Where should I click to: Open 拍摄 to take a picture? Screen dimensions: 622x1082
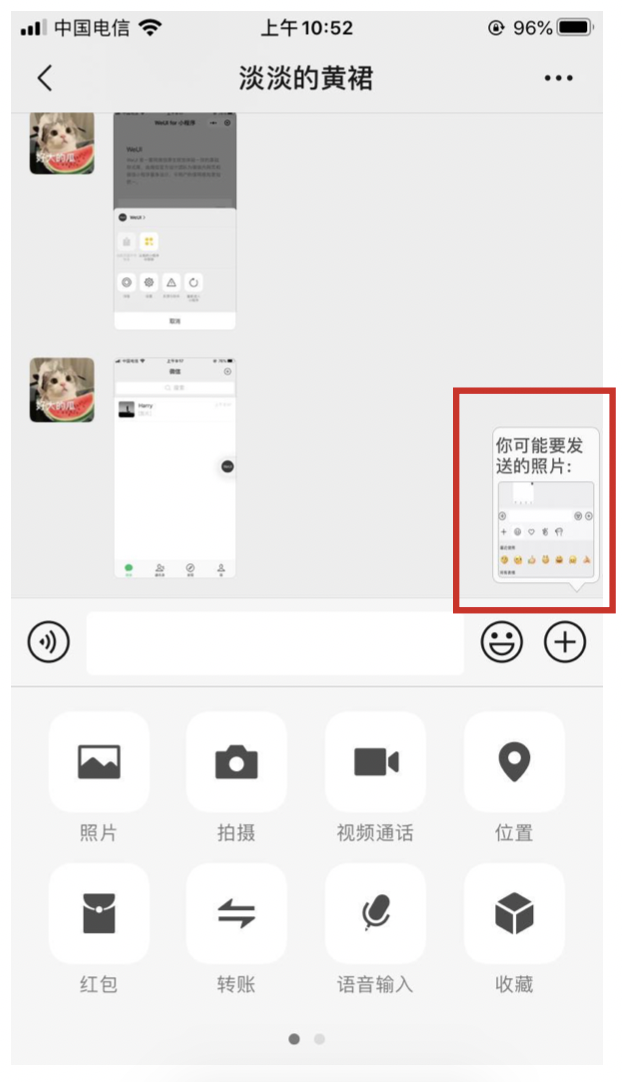pos(236,763)
